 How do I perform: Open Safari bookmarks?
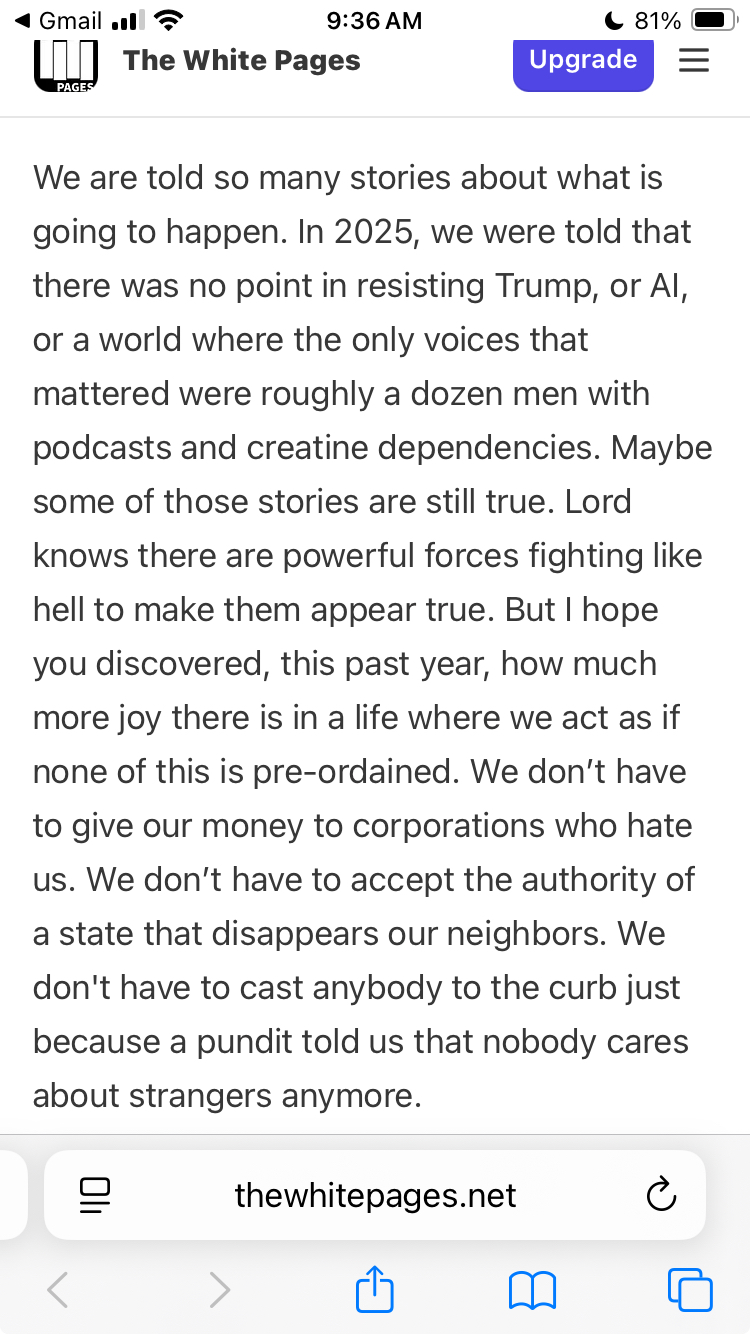pos(532,1289)
